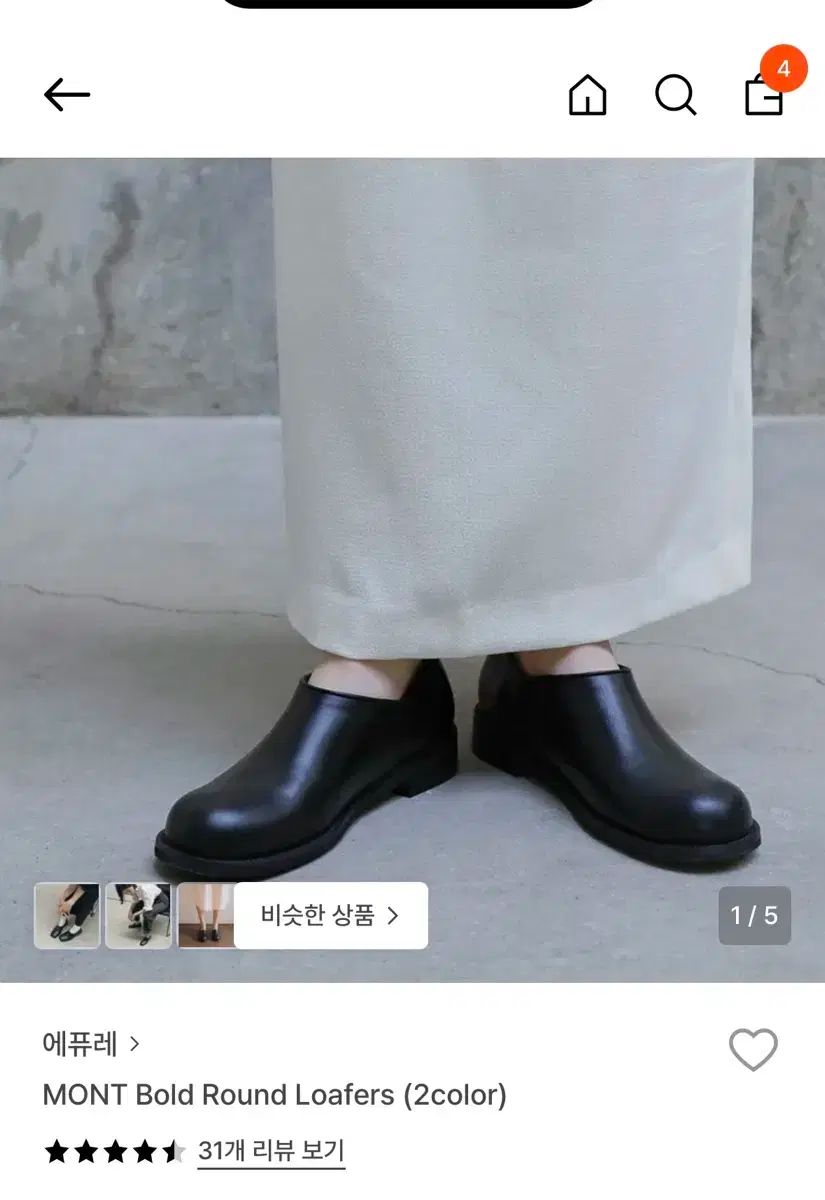The width and height of the screenshot is (825, 1200).
Task: Open the home icon
Action: tap(587, 96)
